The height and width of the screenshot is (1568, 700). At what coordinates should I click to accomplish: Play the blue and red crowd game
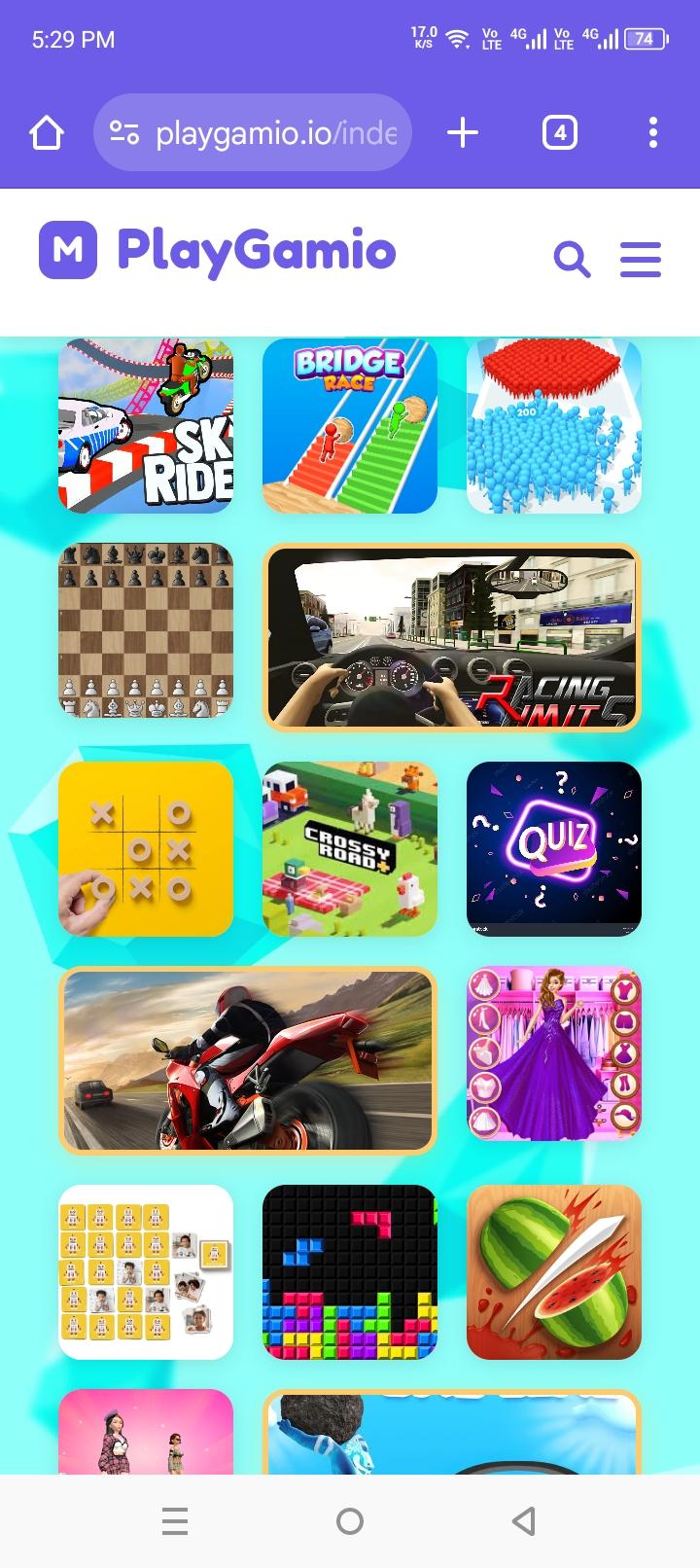coord(554,426)
